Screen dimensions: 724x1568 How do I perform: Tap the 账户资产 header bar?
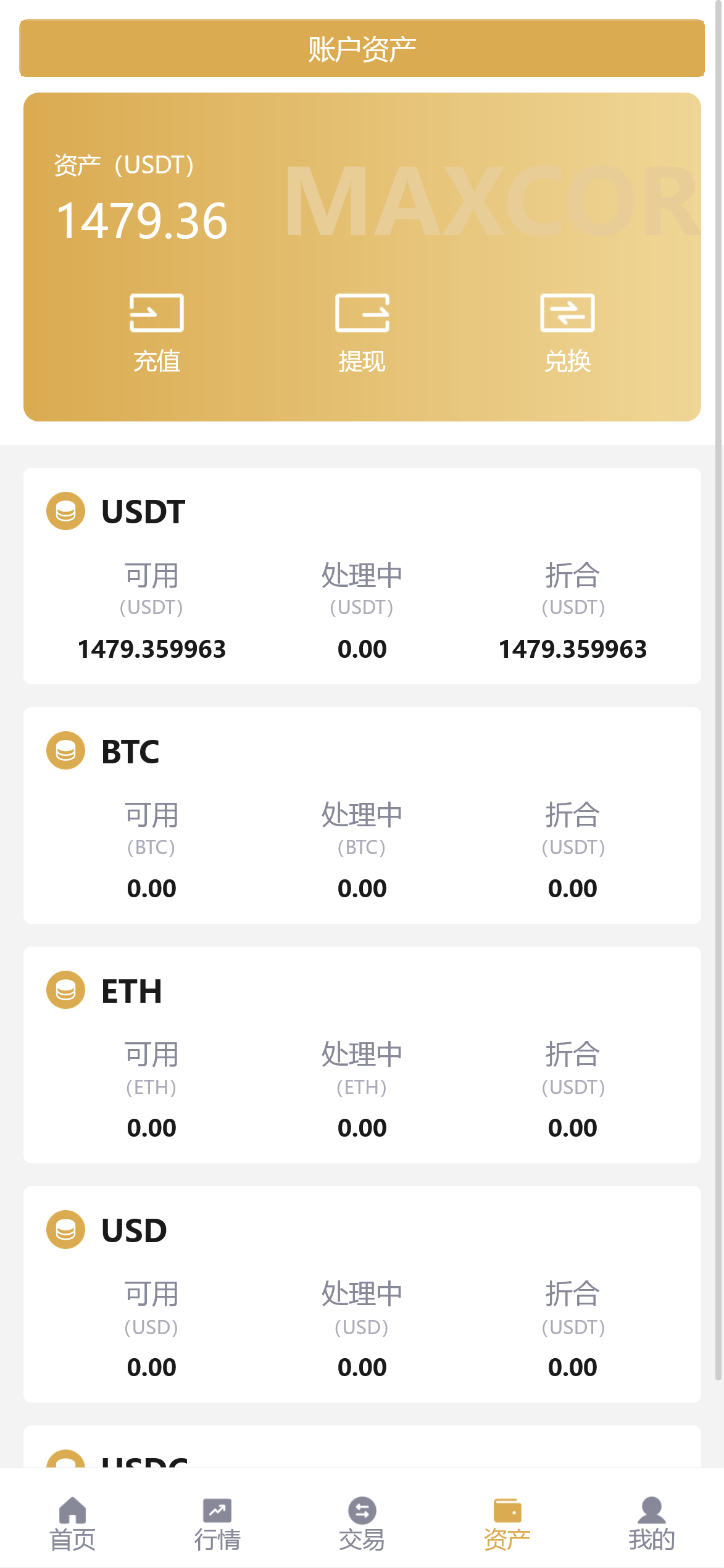362,48
